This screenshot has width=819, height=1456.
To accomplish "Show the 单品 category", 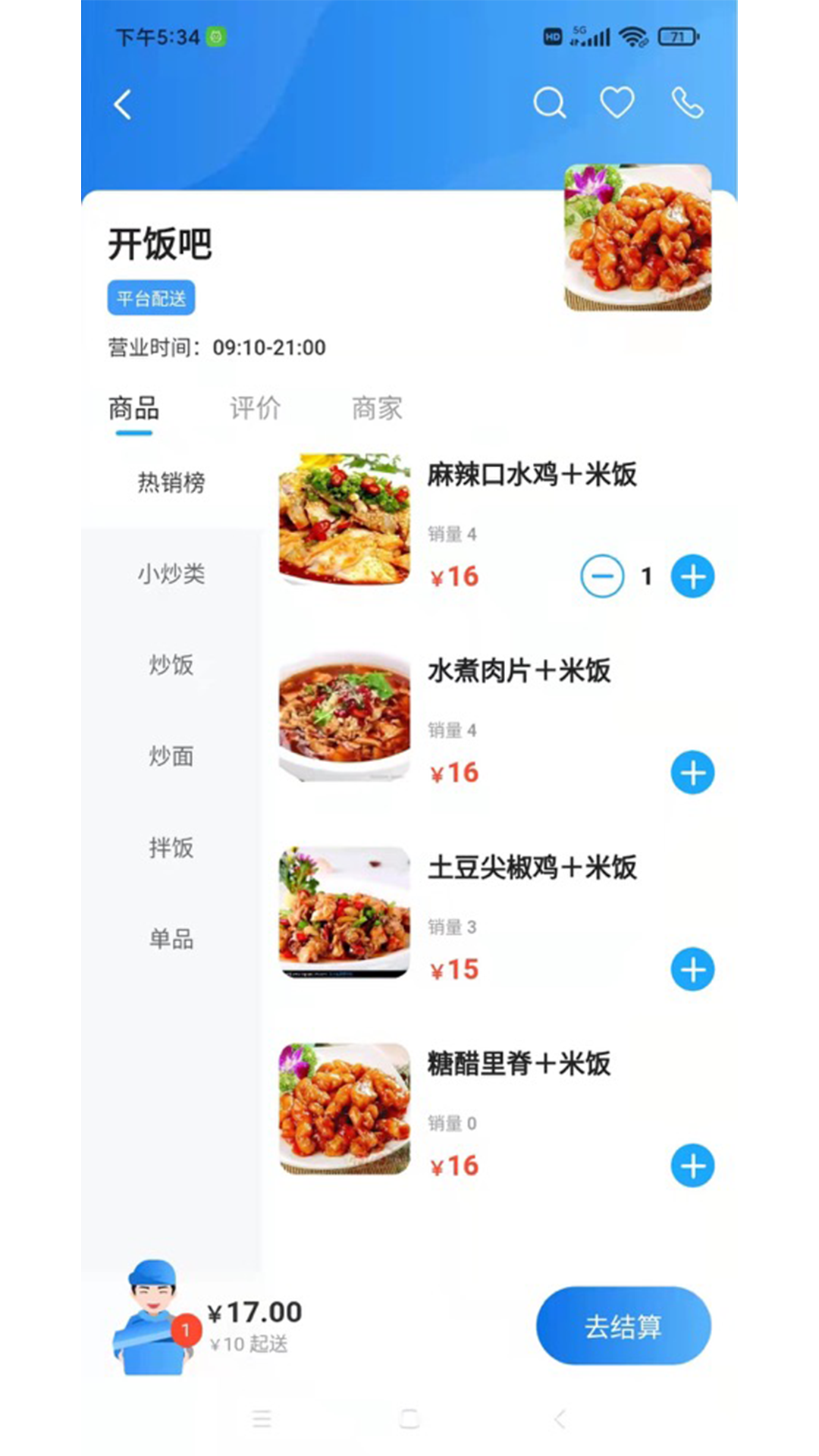I will [171, 940].
